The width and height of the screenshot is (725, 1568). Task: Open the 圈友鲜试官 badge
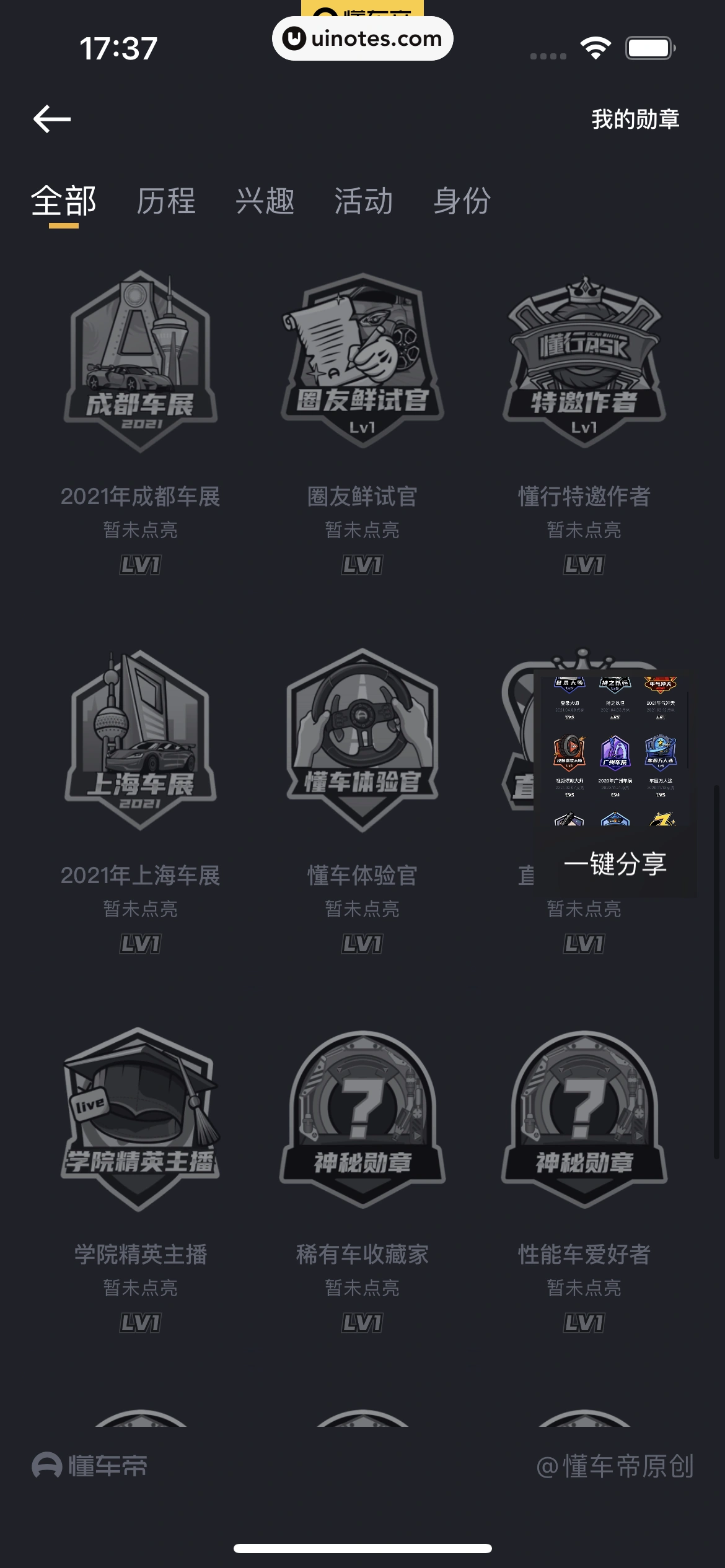pos(362,362)
